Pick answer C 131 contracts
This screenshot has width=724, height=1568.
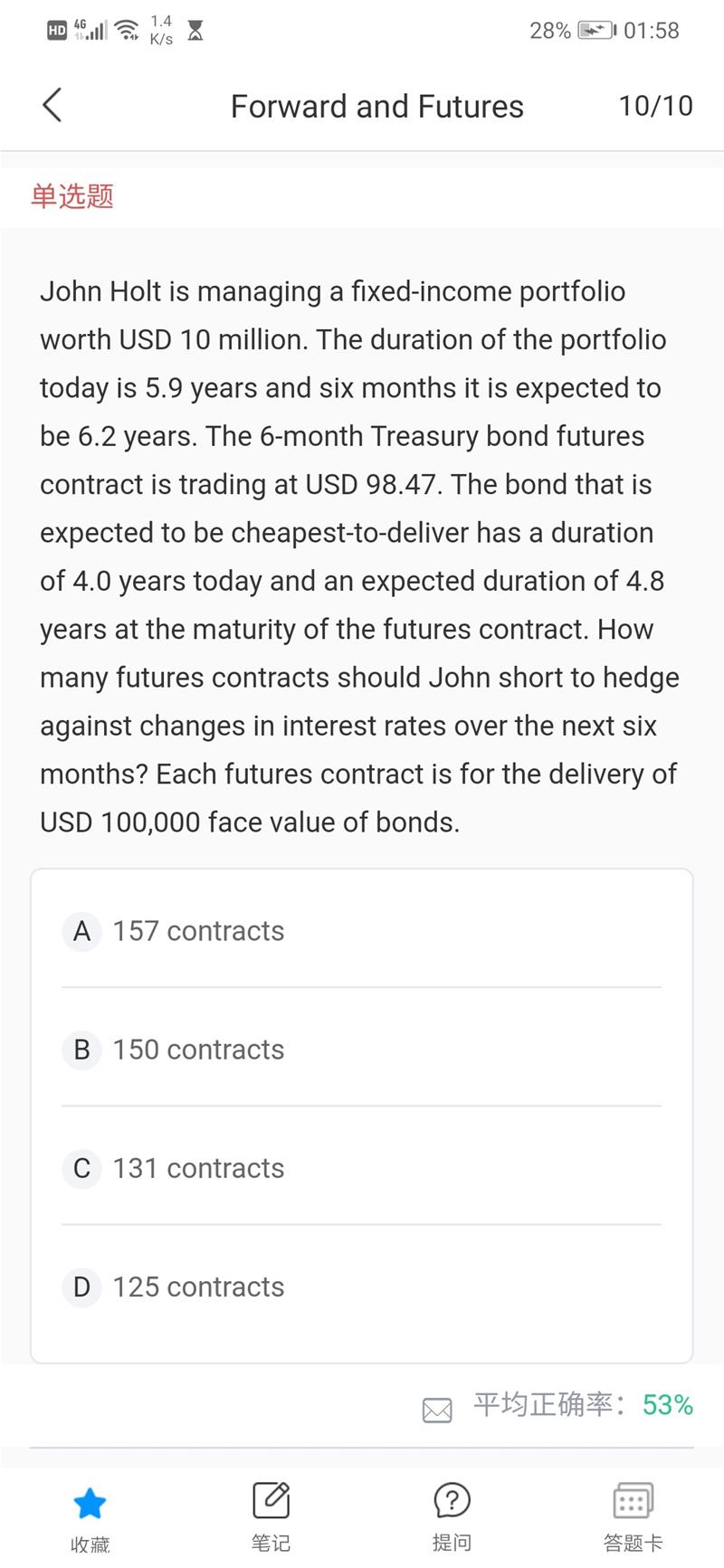(x=199, y=1168)
